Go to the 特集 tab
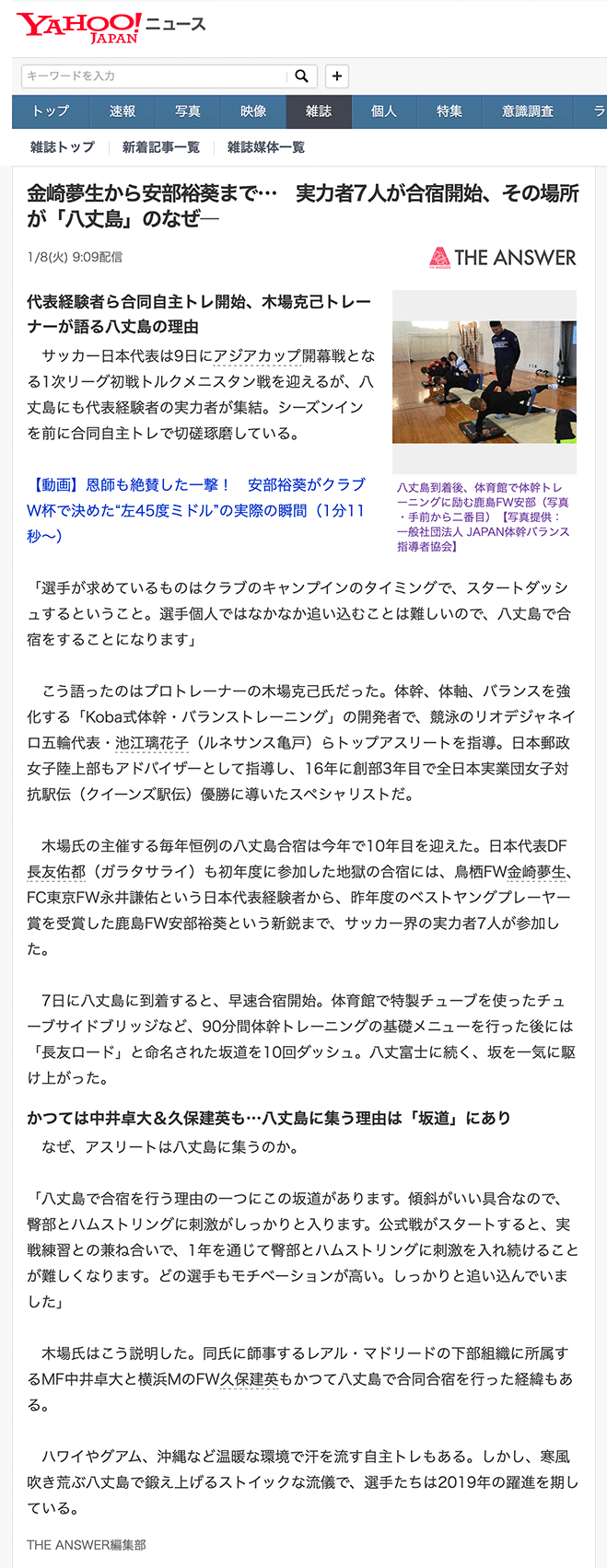This screenshot has height=1568, width=607. coord(449,111)
